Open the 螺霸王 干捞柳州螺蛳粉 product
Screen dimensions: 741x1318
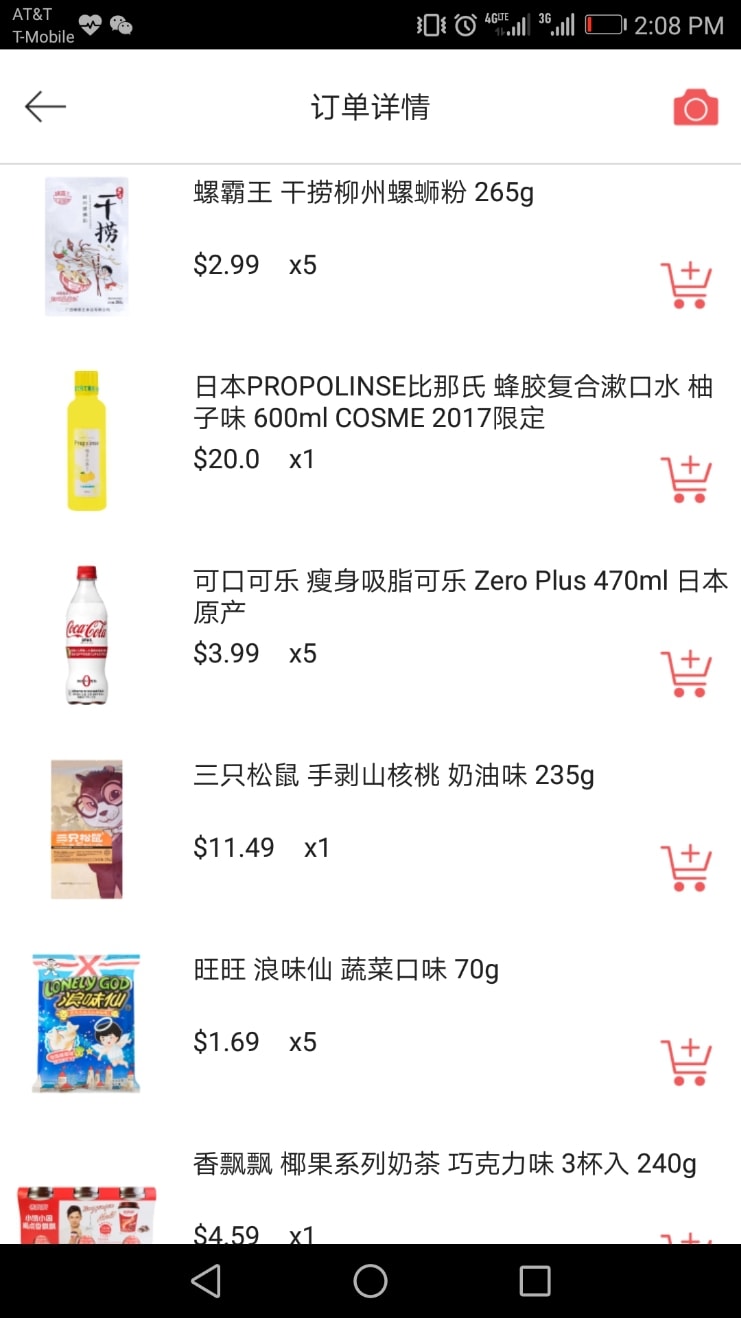click(363, 192)
